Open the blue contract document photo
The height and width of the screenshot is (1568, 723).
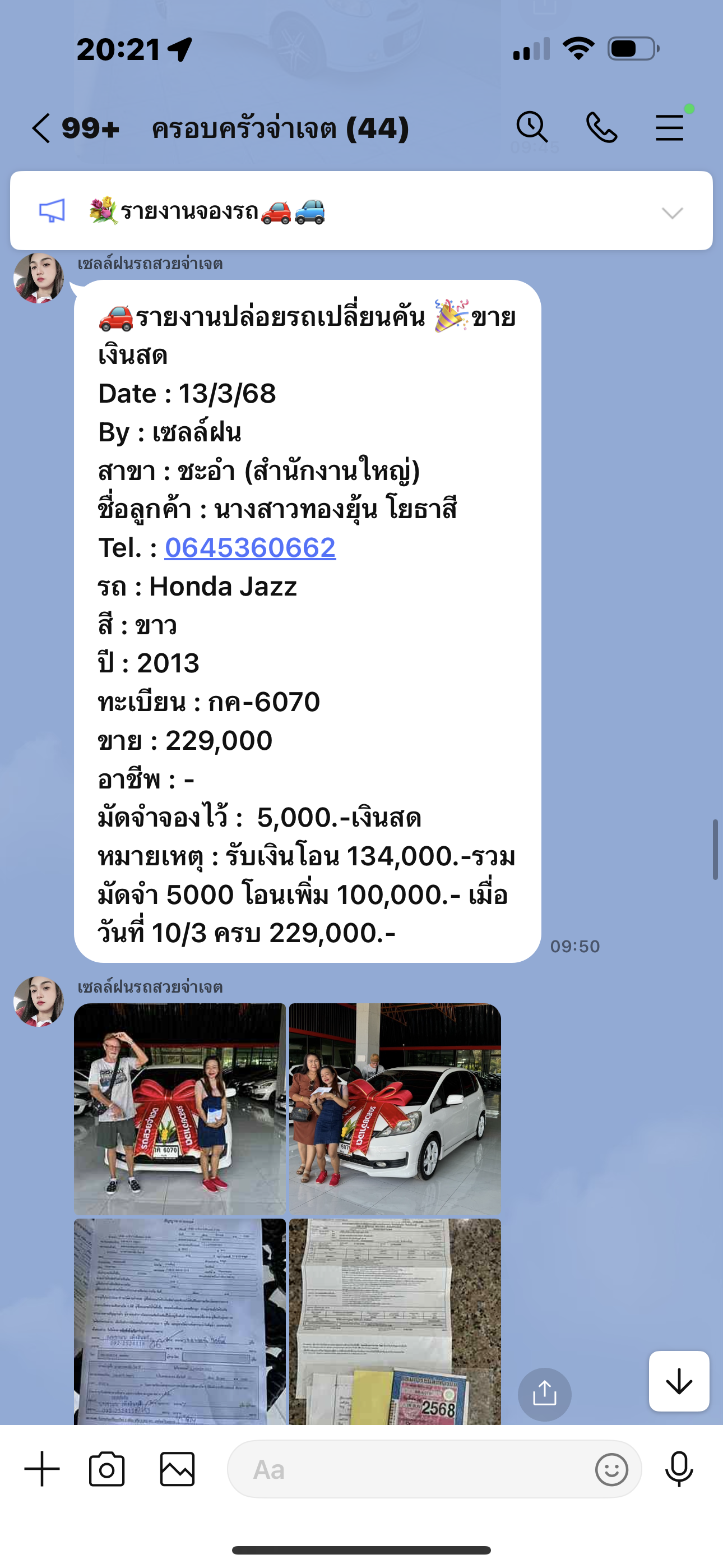tap(180, 1321)
